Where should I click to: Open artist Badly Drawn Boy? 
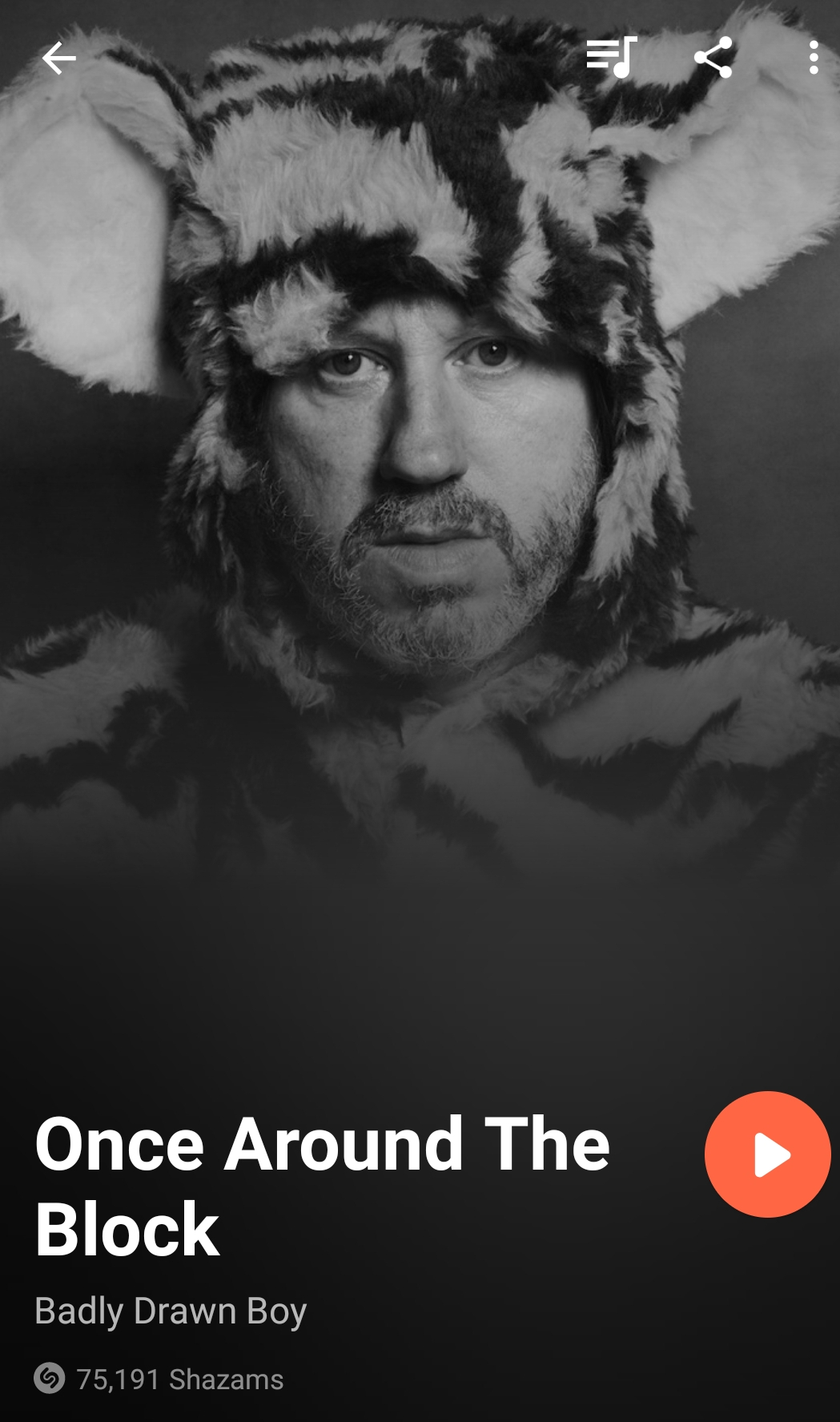click(x=171, y=1311)
